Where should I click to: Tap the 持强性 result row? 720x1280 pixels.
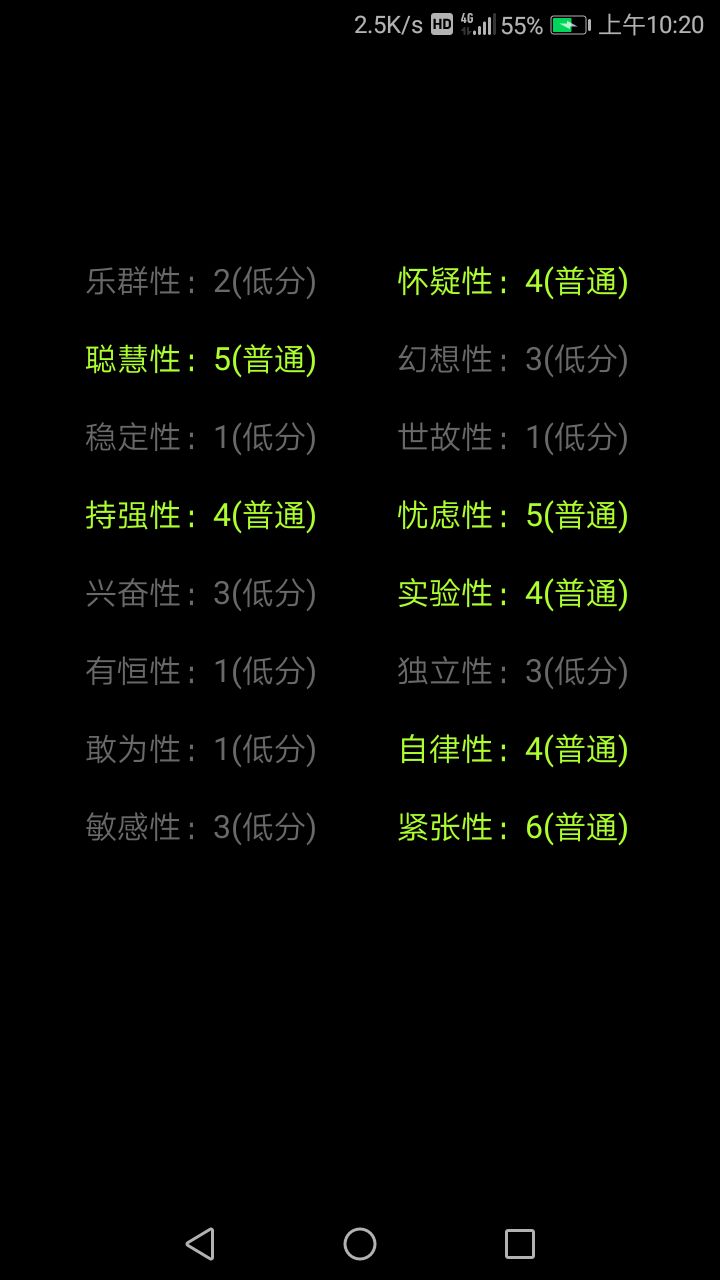[x=200, y=516]
